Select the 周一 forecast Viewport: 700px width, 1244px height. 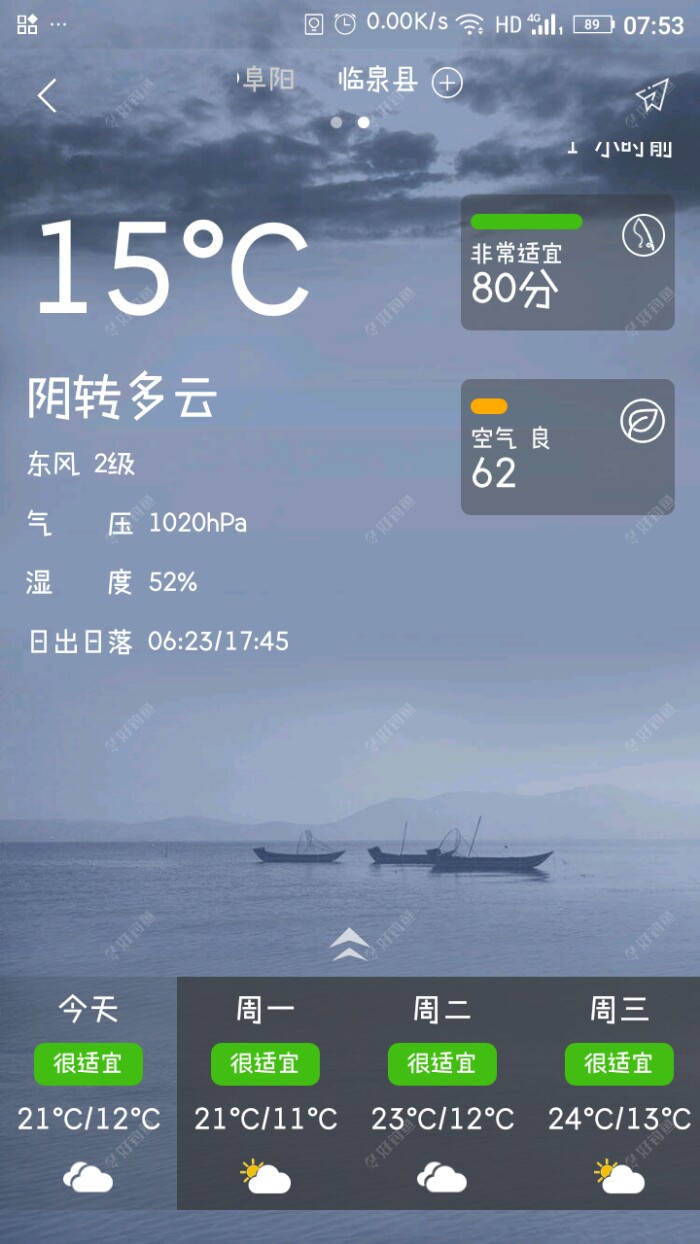click(265, 1092)
